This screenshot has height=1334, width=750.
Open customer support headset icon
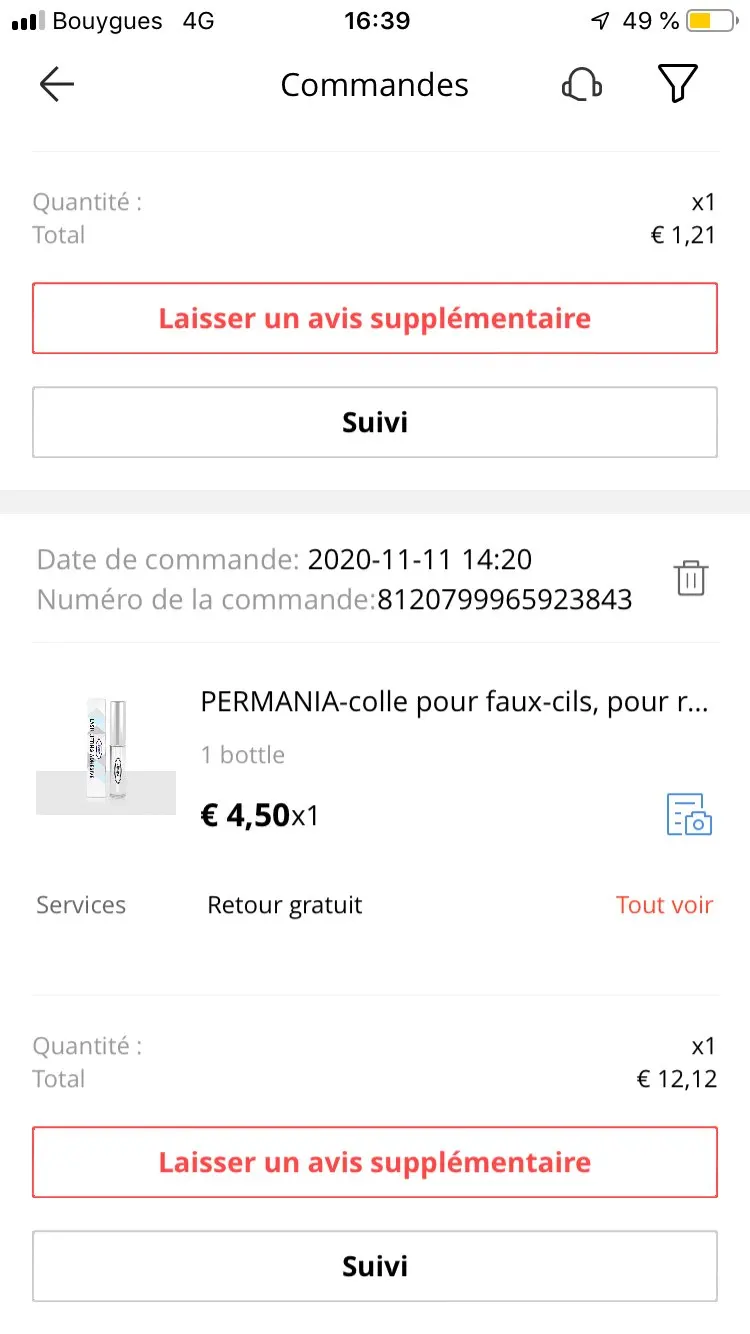[581, 85]
